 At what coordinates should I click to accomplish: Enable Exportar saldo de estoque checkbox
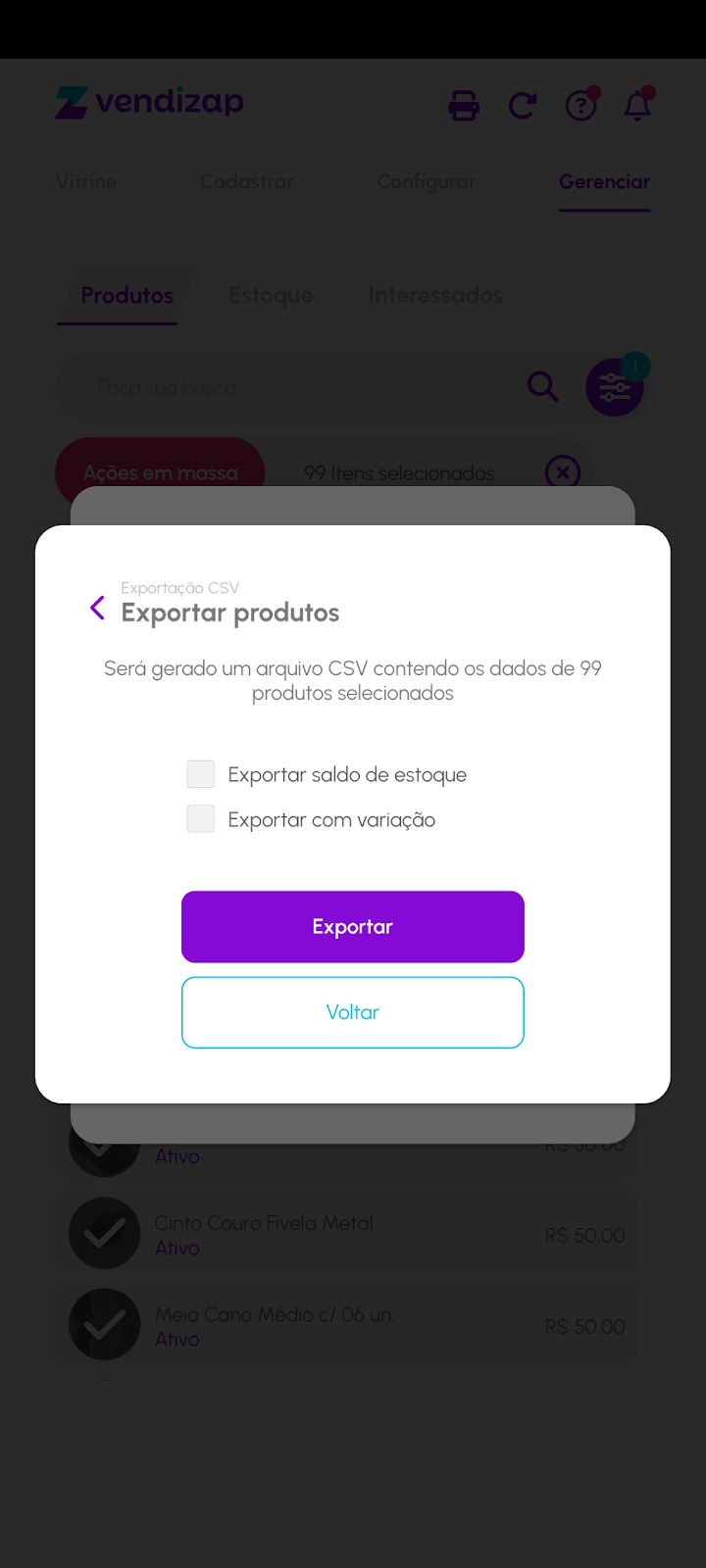(x=201, y=774)
